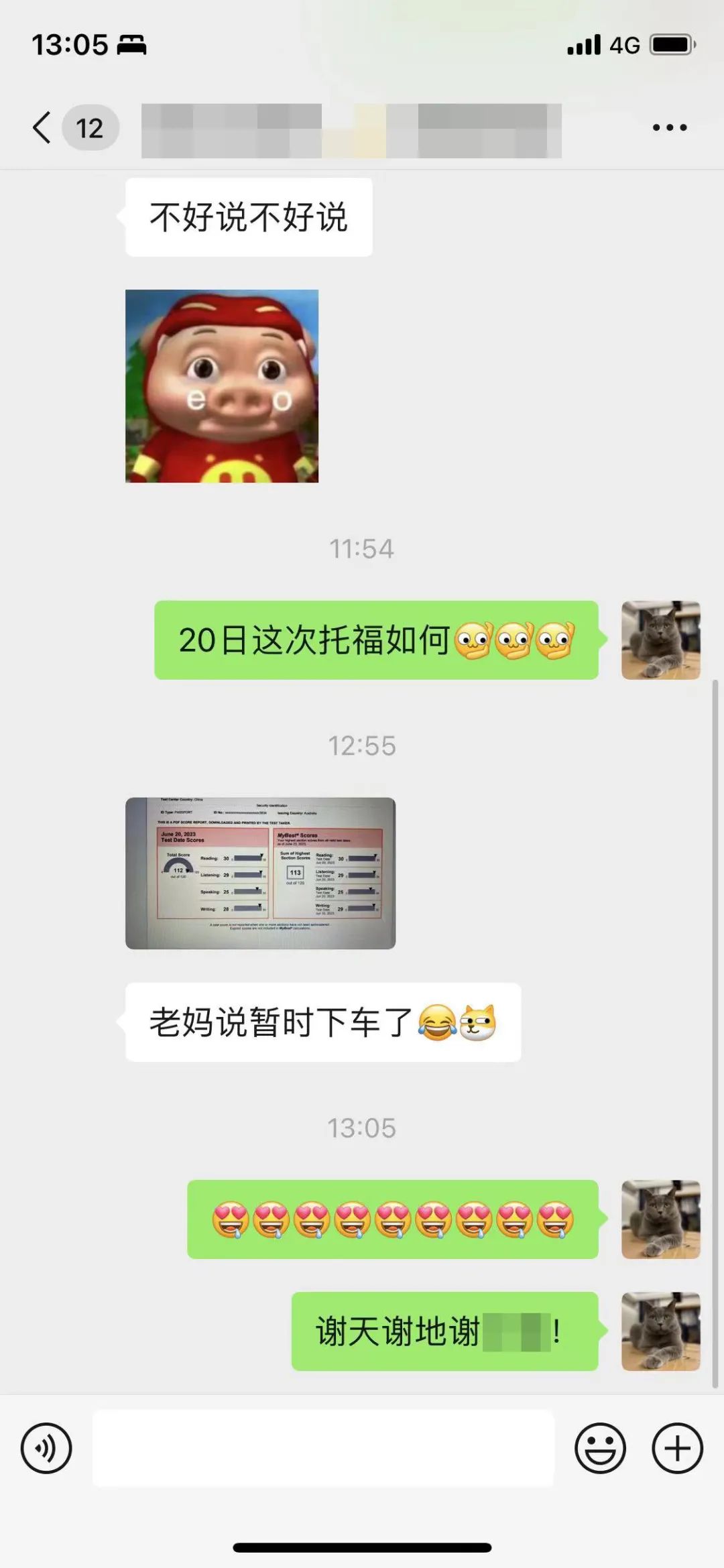The height and width of the screenshot is (1568, 724).
Task: Open the emoji picker
Action: [x=600, y=1448]
